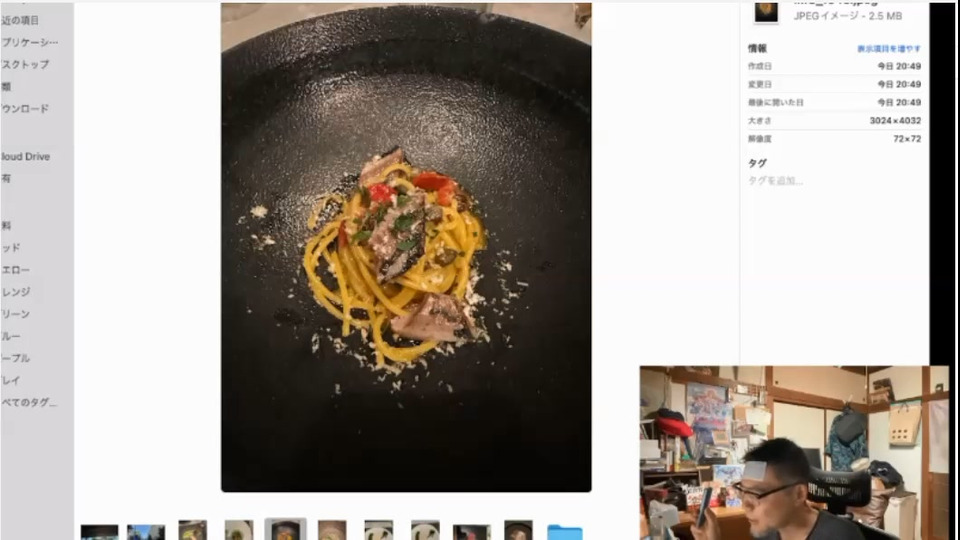Show all tags (すべてのタグ…)
Image resolution: width=960 pixels, height=540 pixels.
30,402
